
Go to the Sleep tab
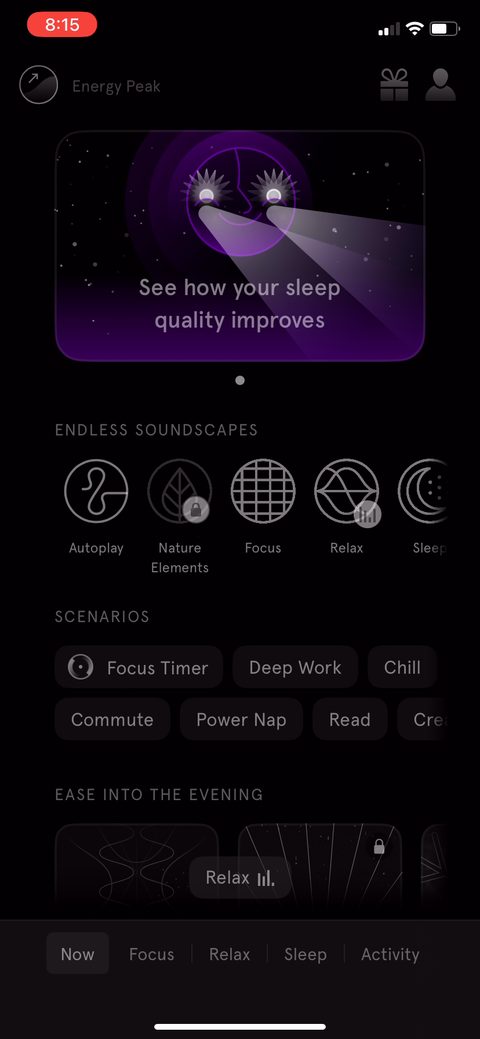(x=306, y=954)
